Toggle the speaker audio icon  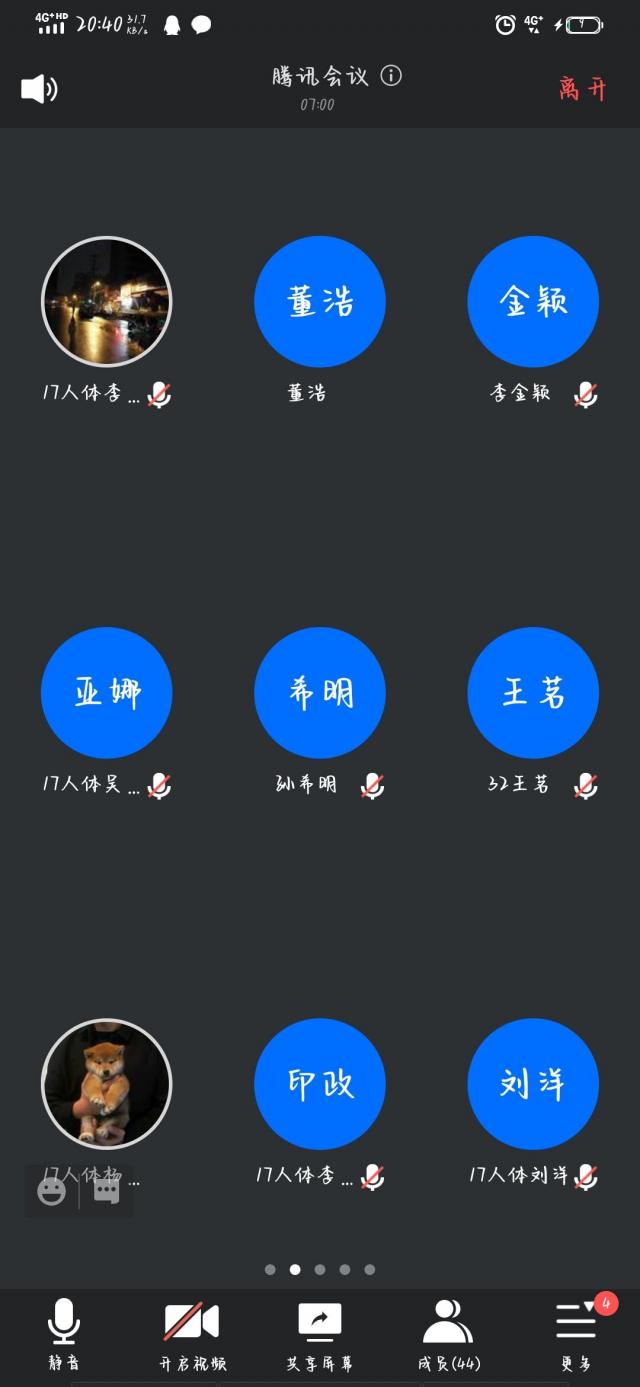(x=39, y=89)
